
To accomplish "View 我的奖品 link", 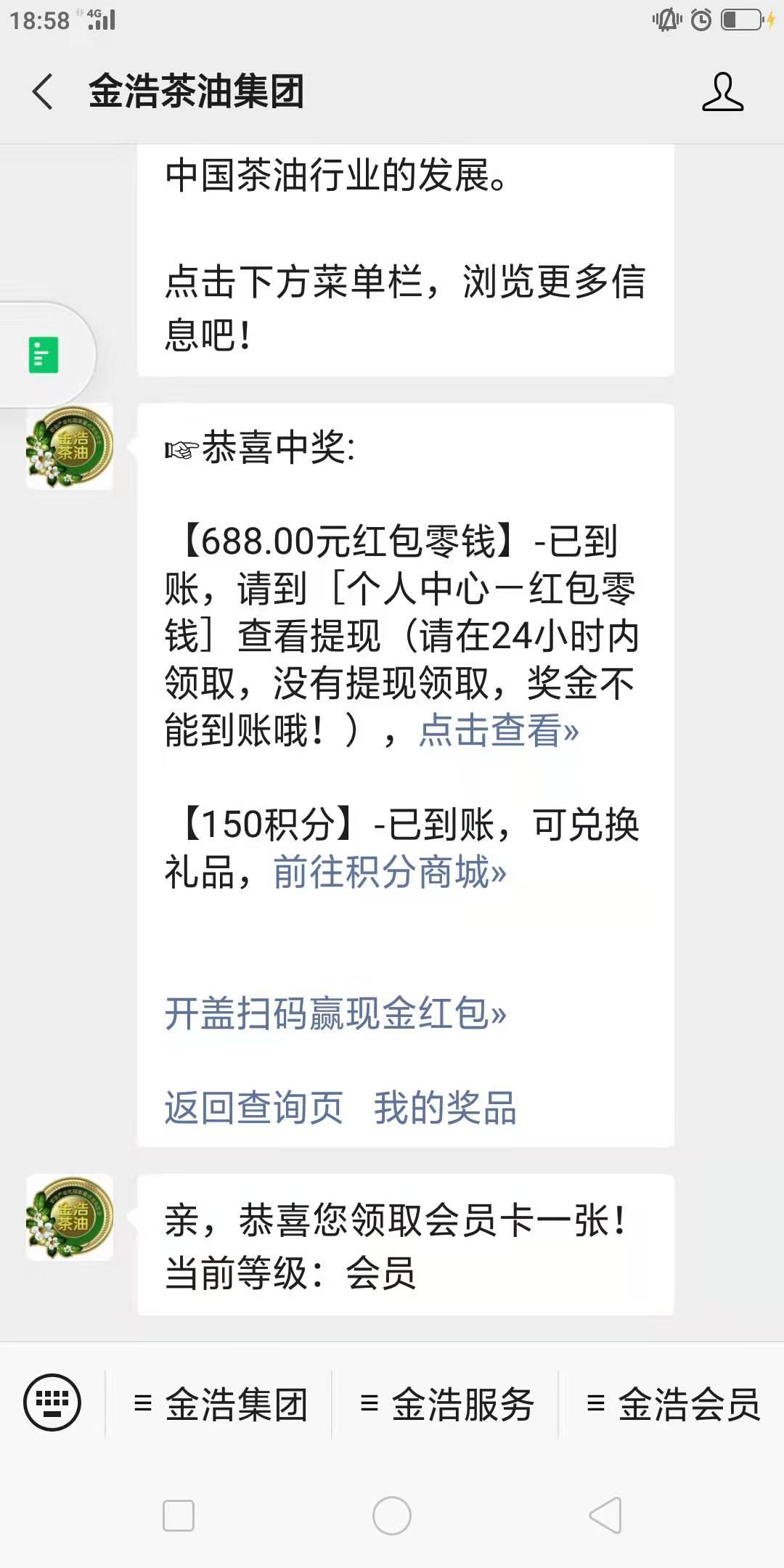I will point(445,1108).
